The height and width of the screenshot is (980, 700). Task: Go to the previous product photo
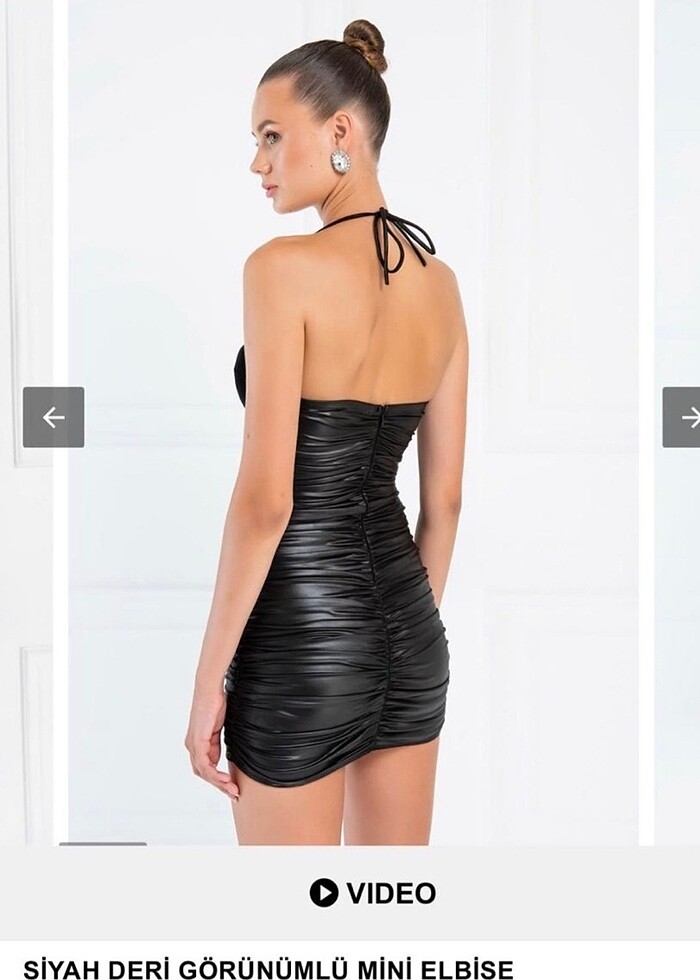[53, 417]
